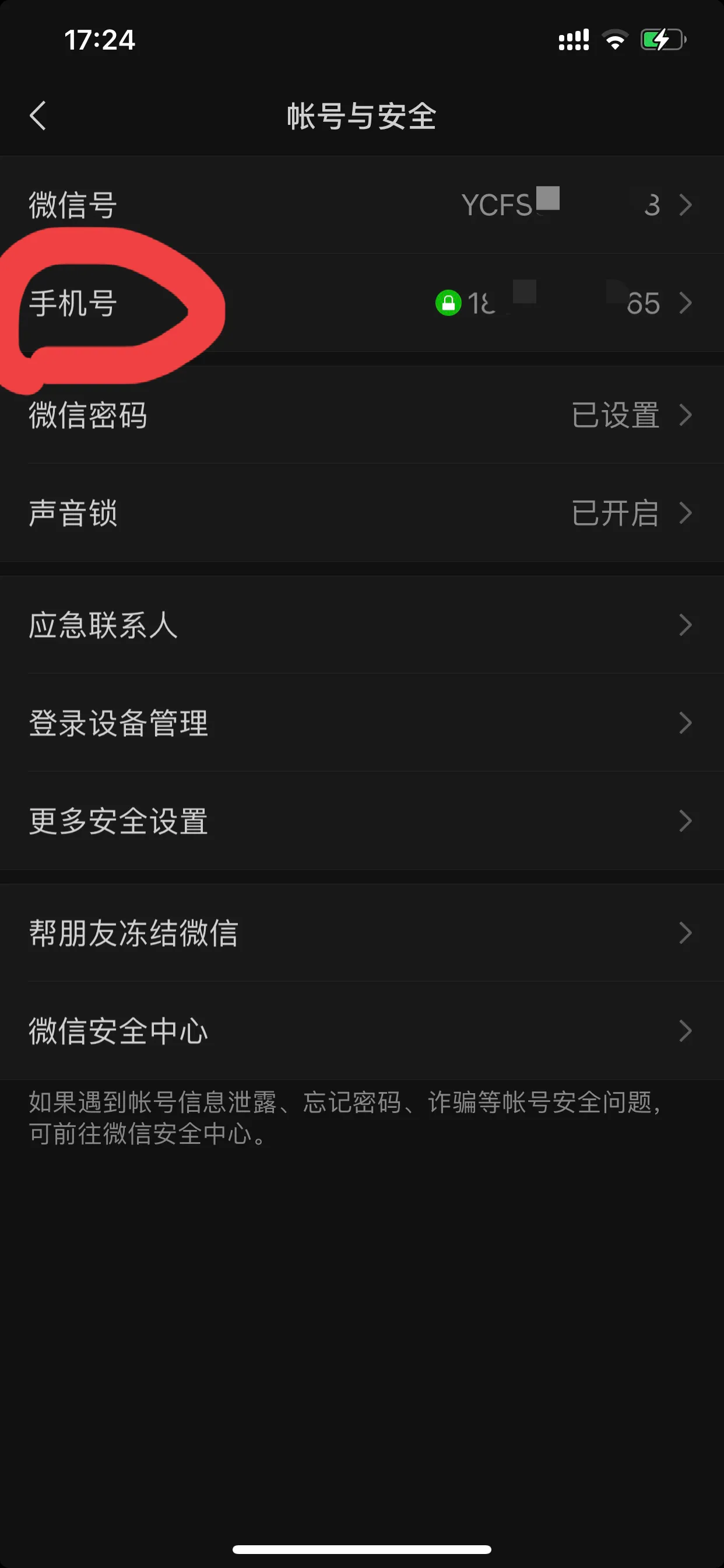
Task: Go back using the top-left arrow
Action: tap(38, 116)
